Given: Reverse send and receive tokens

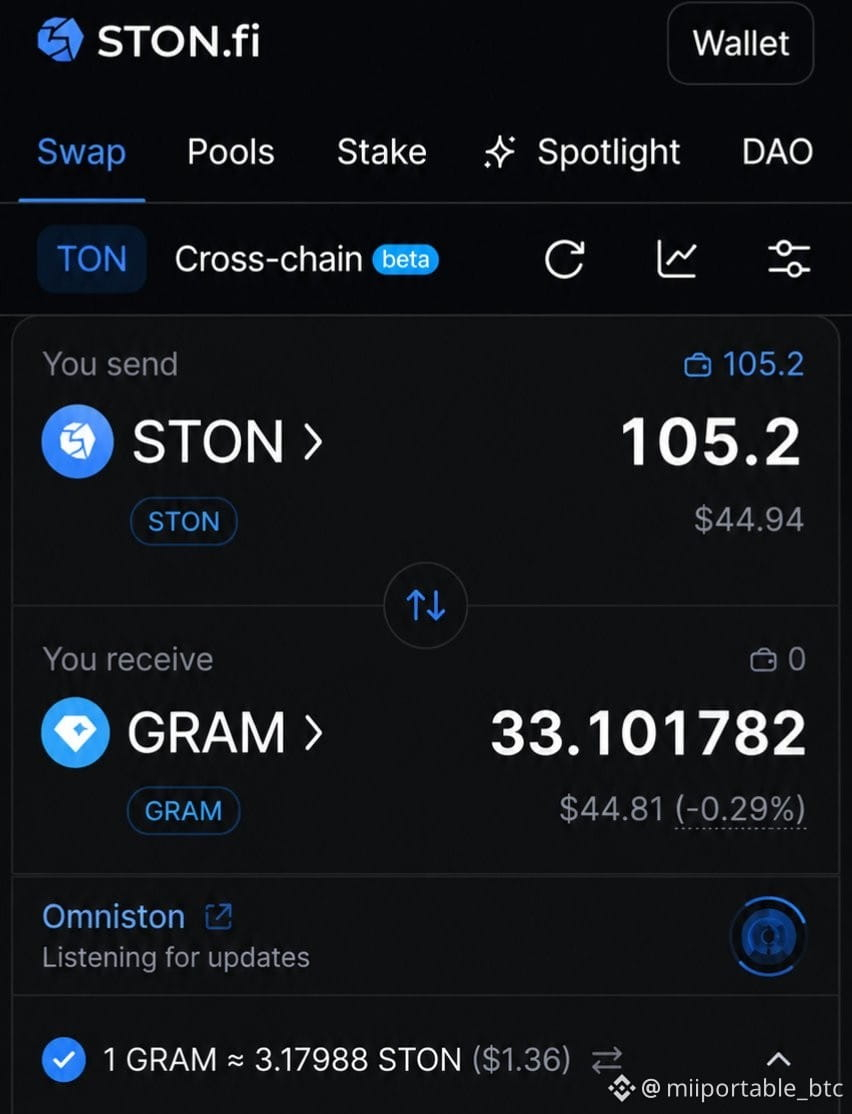Looking at the screenshot, I should pos(426,605).
